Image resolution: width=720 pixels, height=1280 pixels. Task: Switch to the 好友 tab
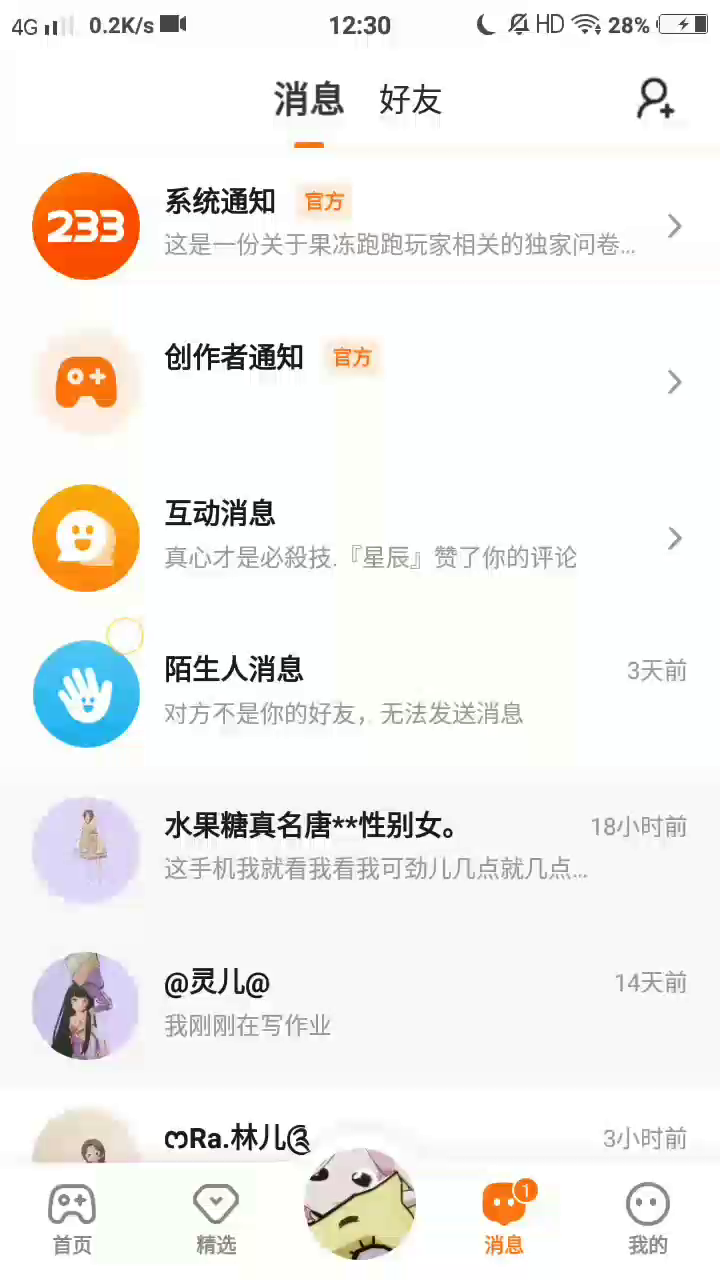coord(410,100)
